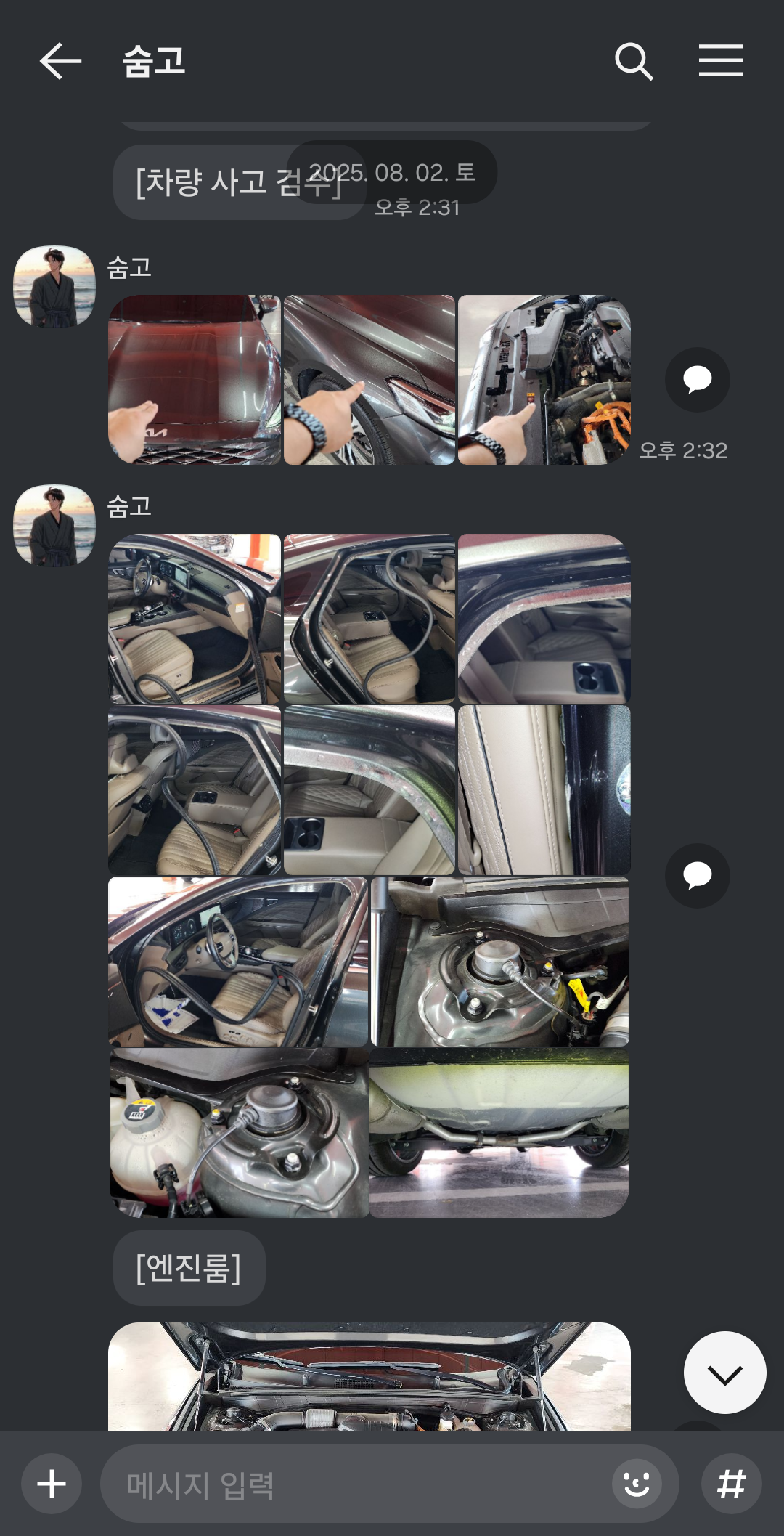Image resolution: width=784 pixels, height=1536 pixels.
Task: Open the coolant reservoir and strut mount photo
Action: pos(239,1132)
